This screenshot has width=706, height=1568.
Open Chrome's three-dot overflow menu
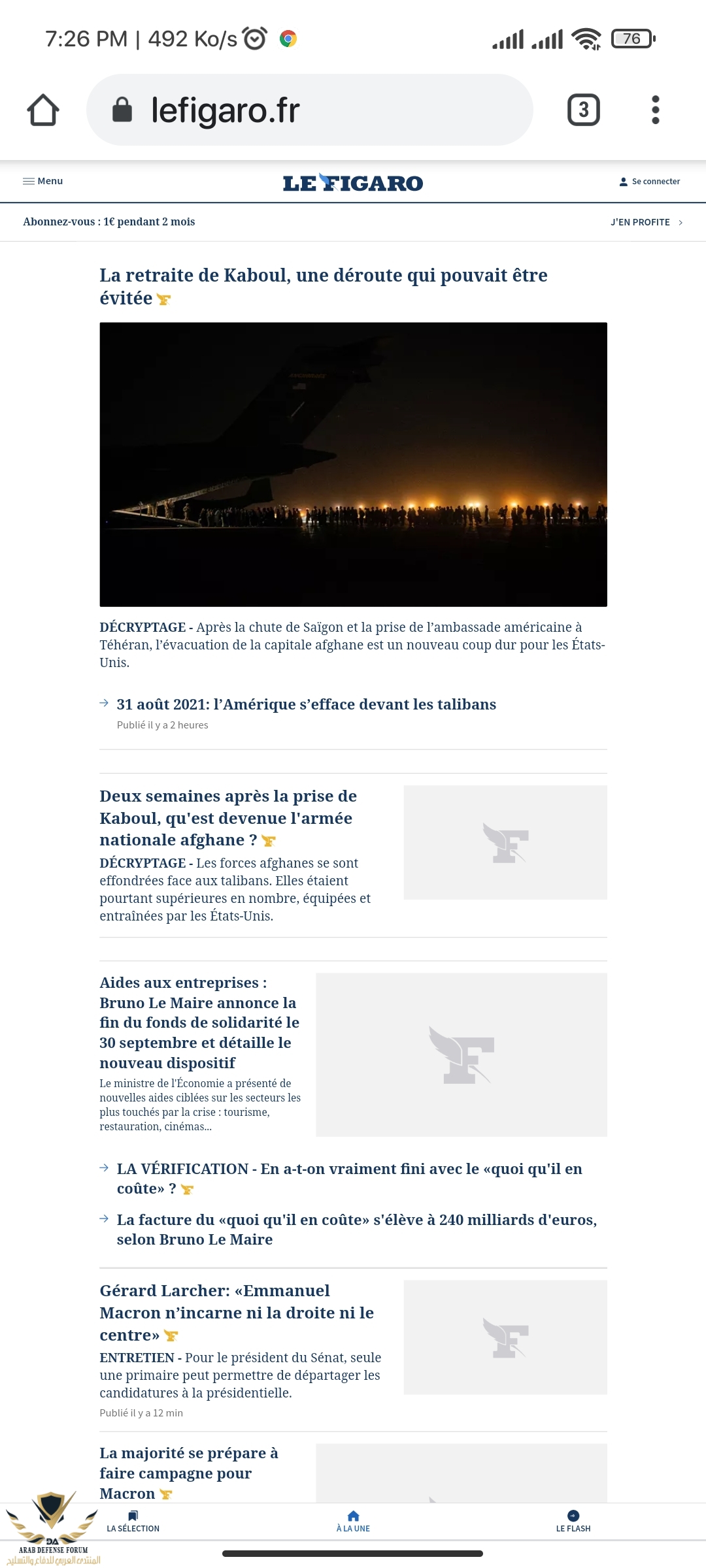655,110
